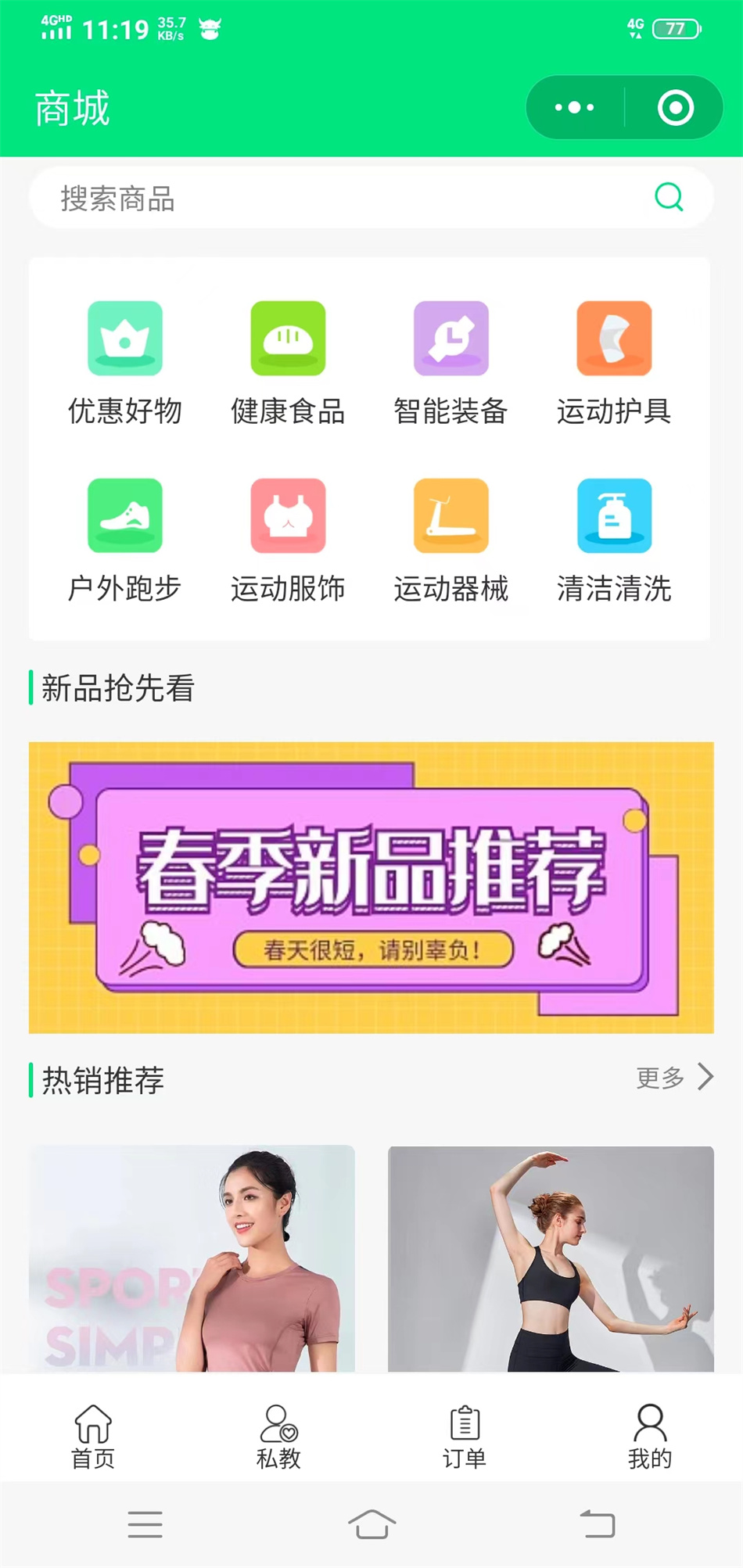Switch to the 私教 tab
The width and height of the screenshot is (743, 1568).
278,1437
